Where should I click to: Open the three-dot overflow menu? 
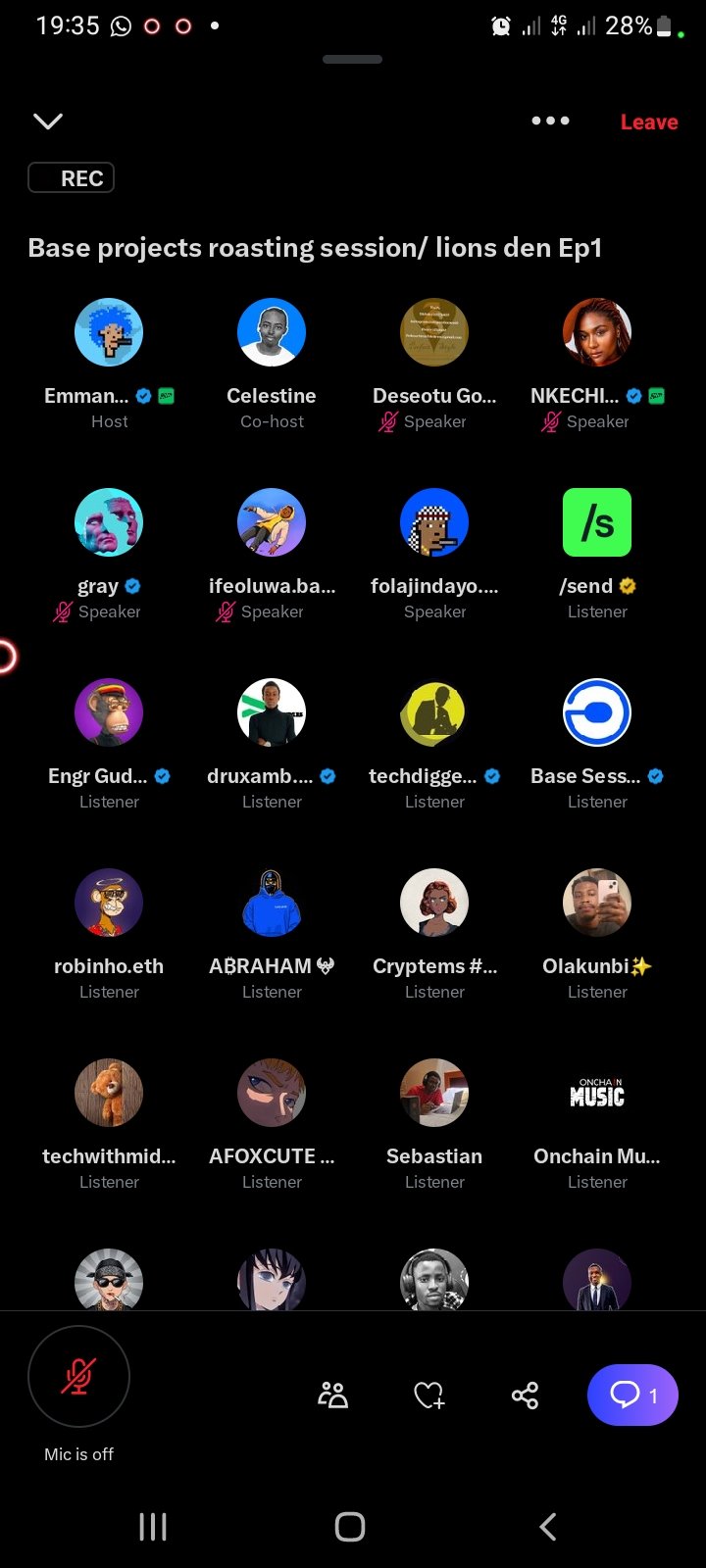pos(550,121)
